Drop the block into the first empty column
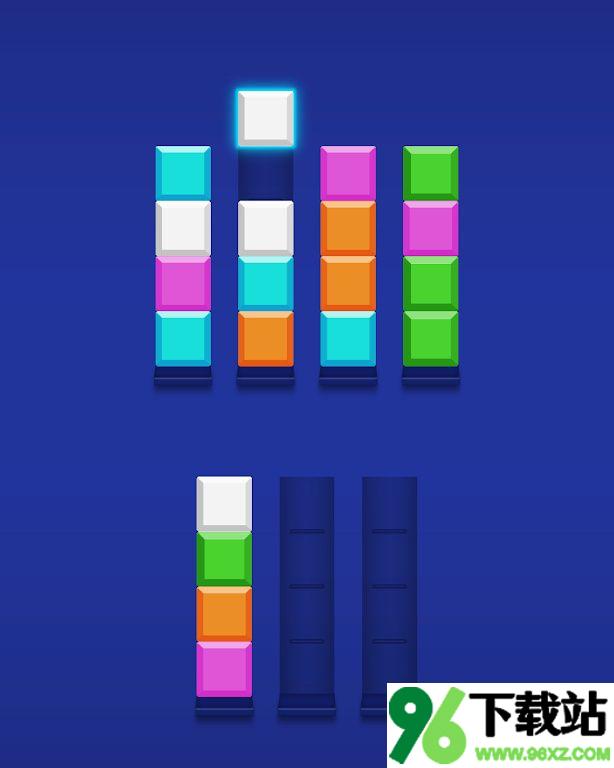Screen dimensions: 614x768 pyautogui.click(x=306, y=587)
